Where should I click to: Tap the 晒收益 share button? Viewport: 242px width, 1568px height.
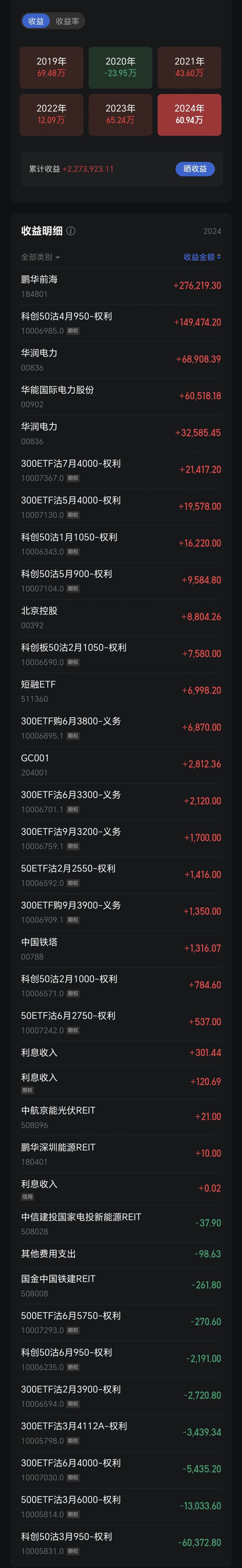point(194,169)
